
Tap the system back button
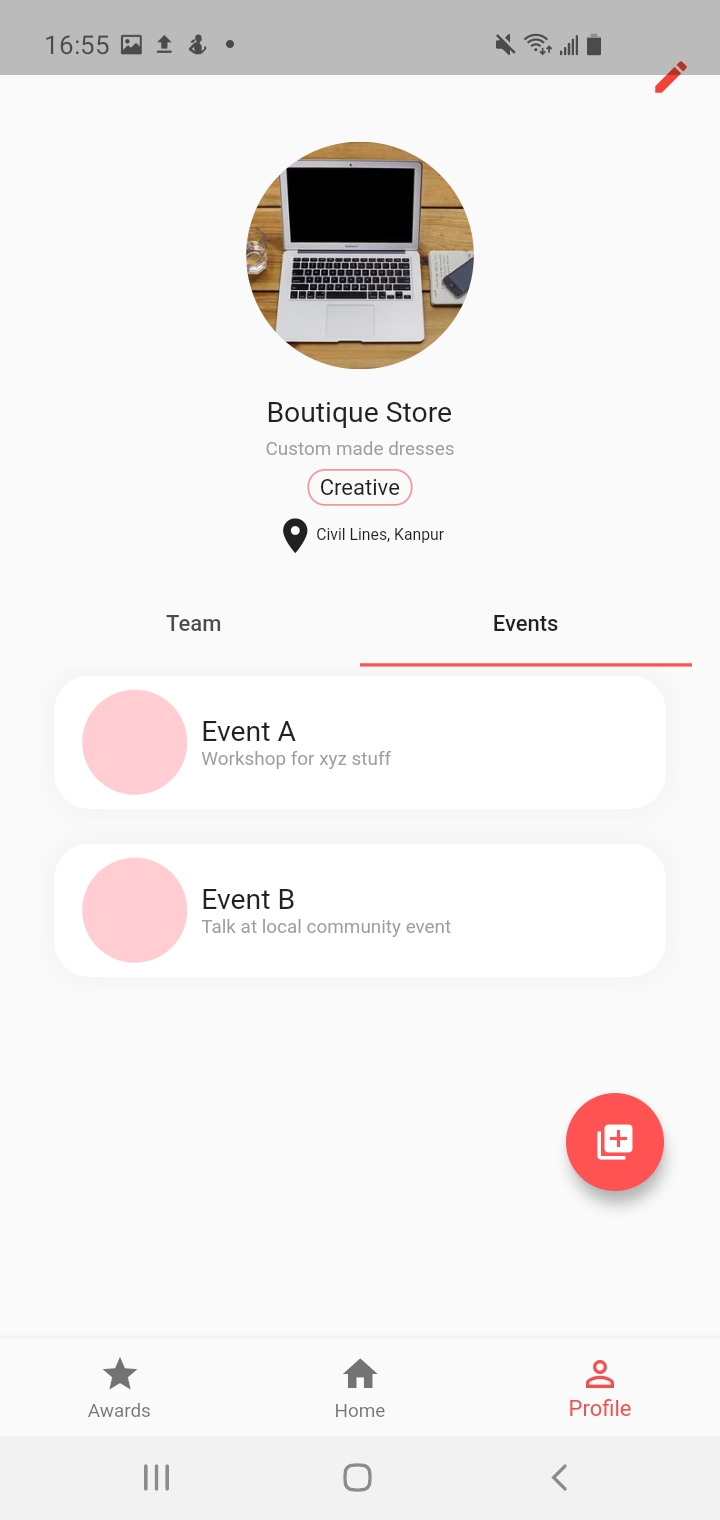560,1477
